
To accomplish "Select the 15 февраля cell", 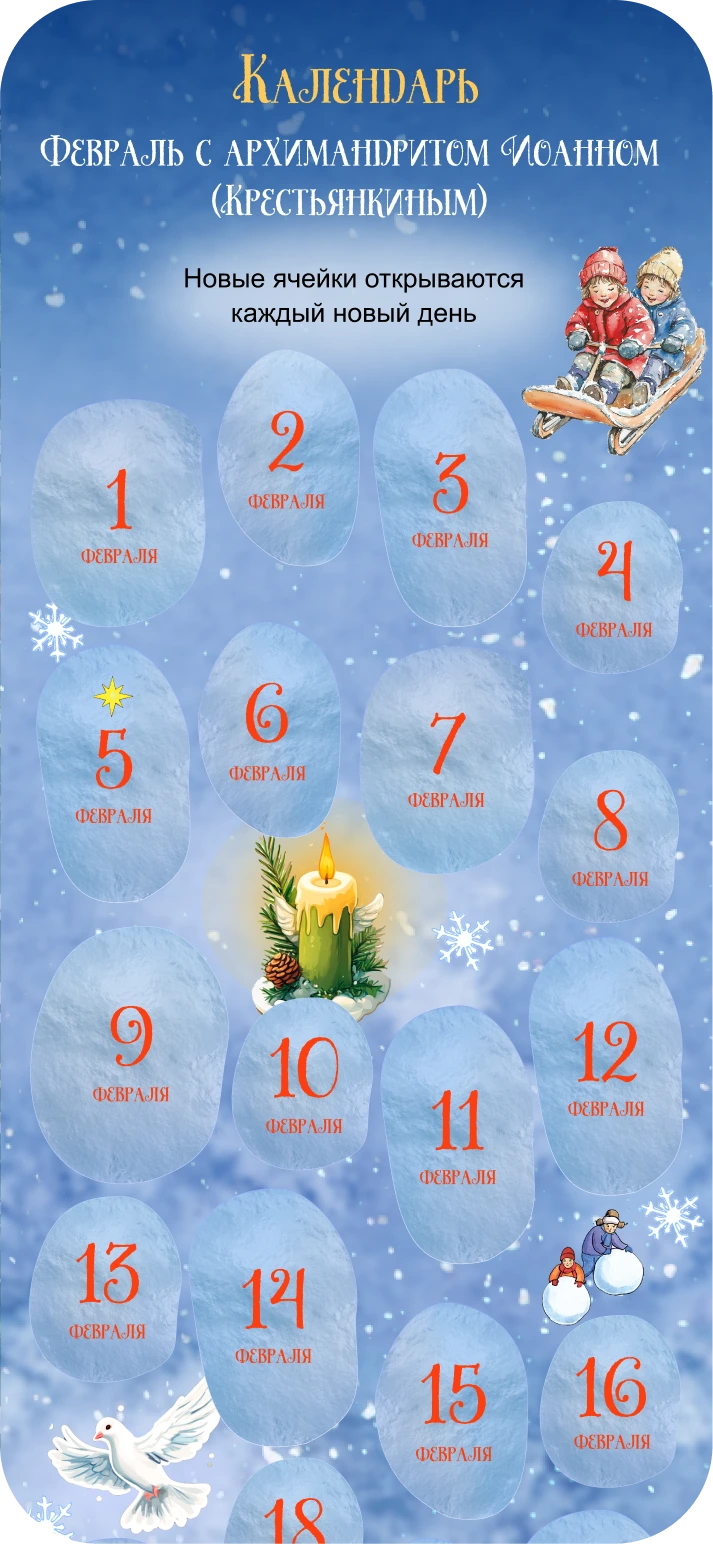I will [453, 1407].
